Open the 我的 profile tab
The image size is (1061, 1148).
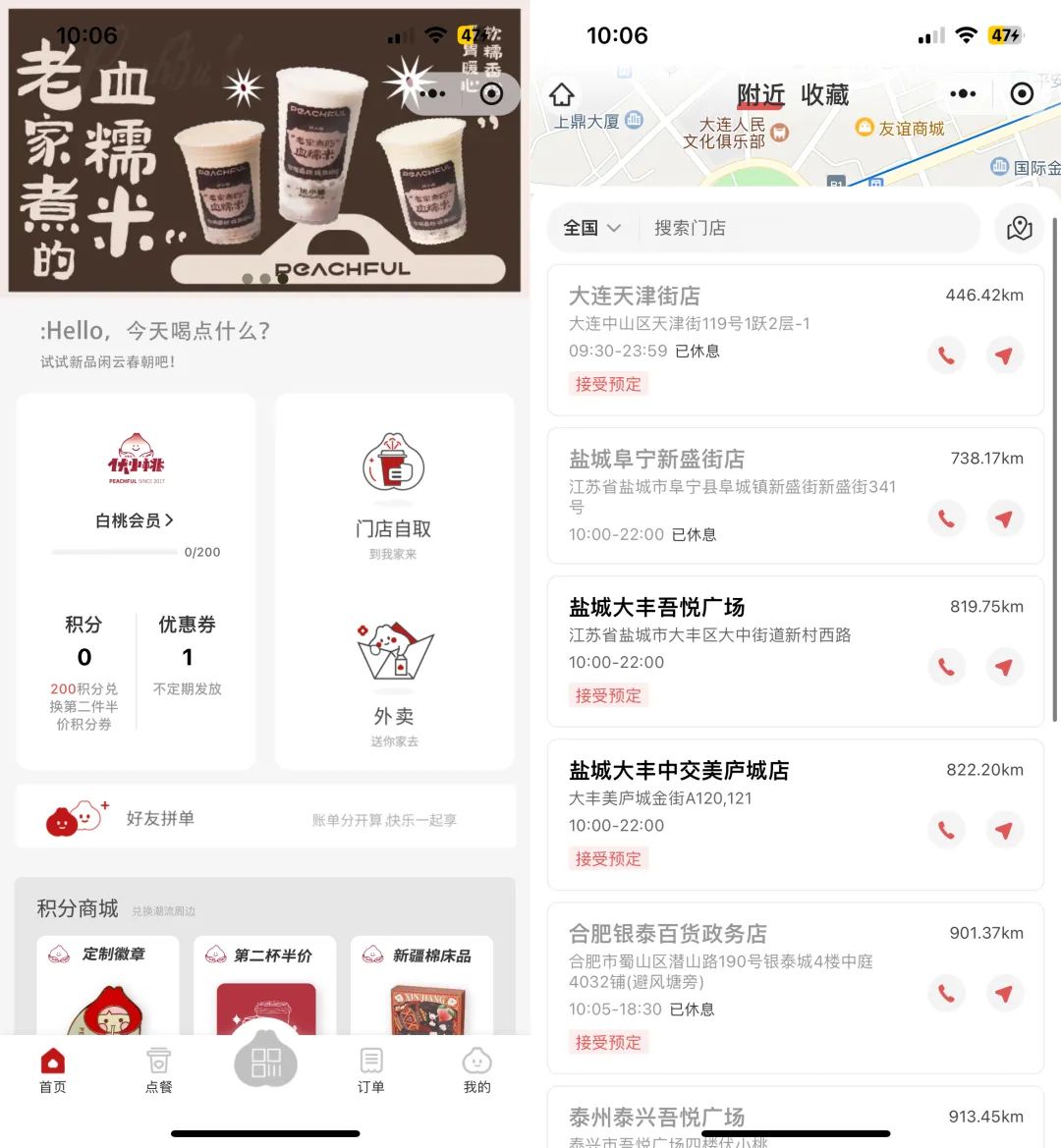pyautogui.click(x=476, y=1069)
